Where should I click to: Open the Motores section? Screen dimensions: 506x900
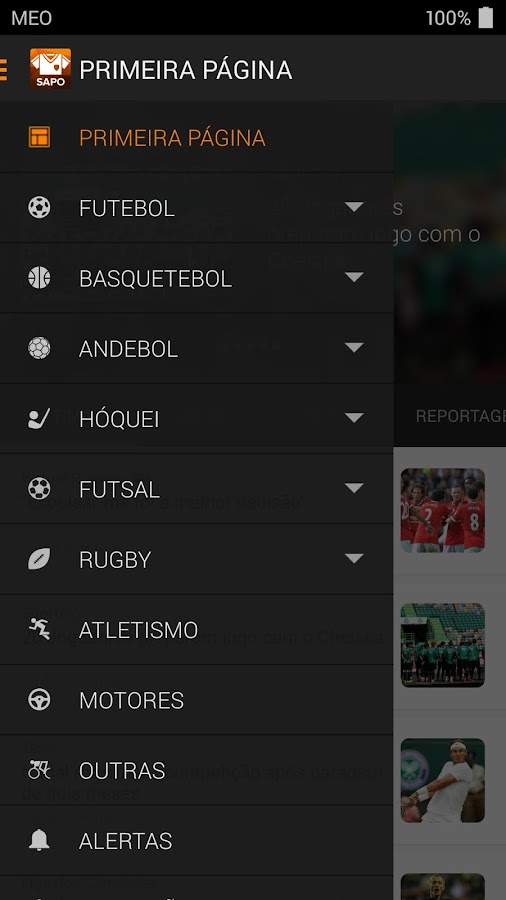[x=197, y=700]
